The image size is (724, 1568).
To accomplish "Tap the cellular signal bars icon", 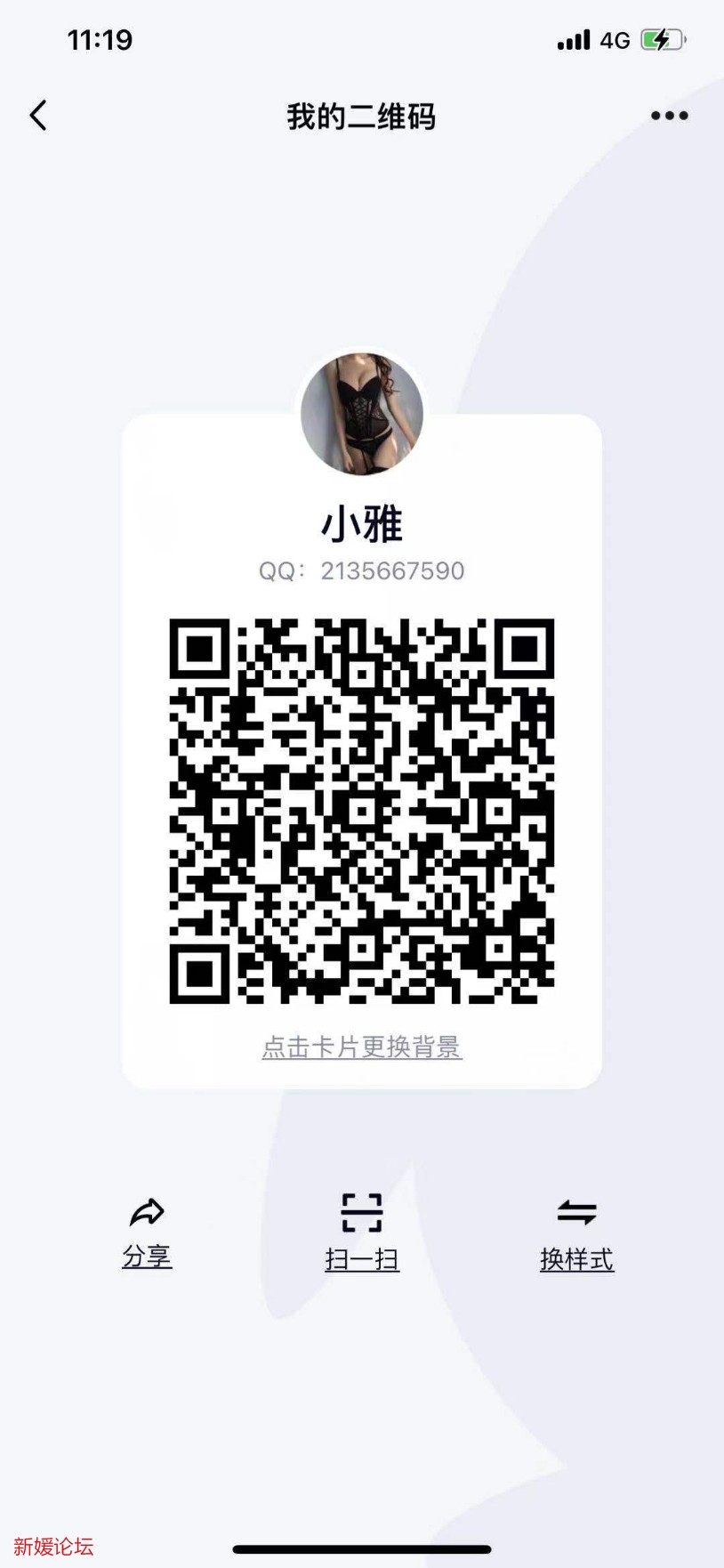I will (x=574, y=39).
